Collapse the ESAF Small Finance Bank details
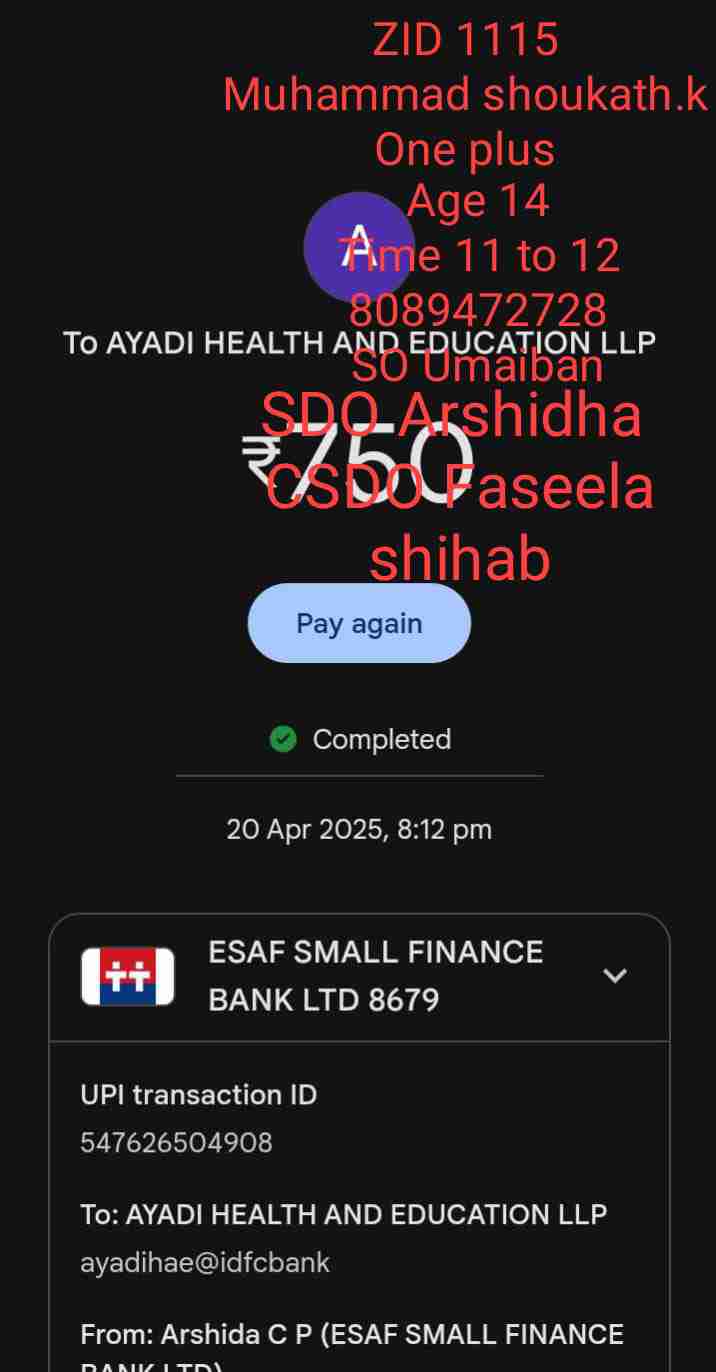This screenshot has width=716, height=1372. coord(614,975)
